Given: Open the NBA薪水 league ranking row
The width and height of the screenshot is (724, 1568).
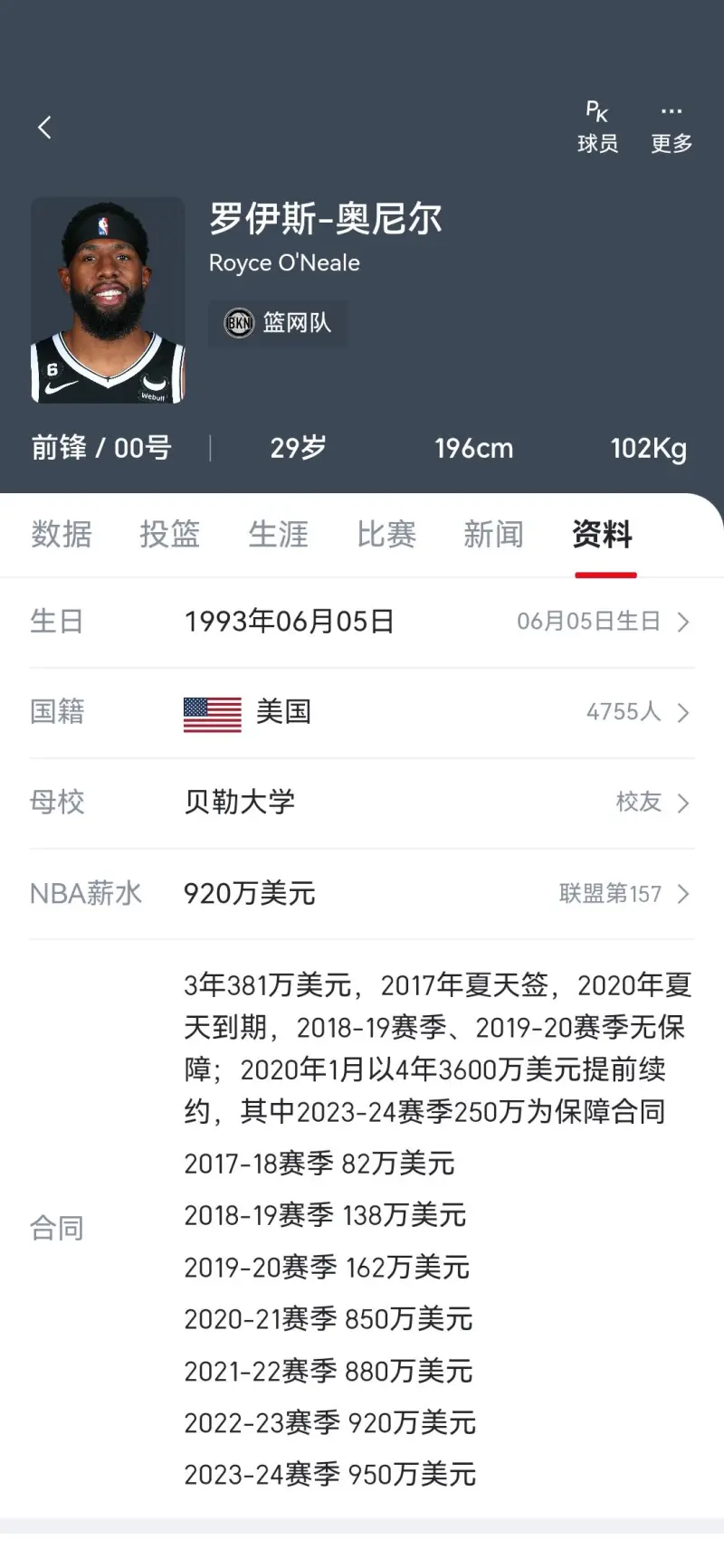Looking at the screenshot, I should tap(624, 894).
